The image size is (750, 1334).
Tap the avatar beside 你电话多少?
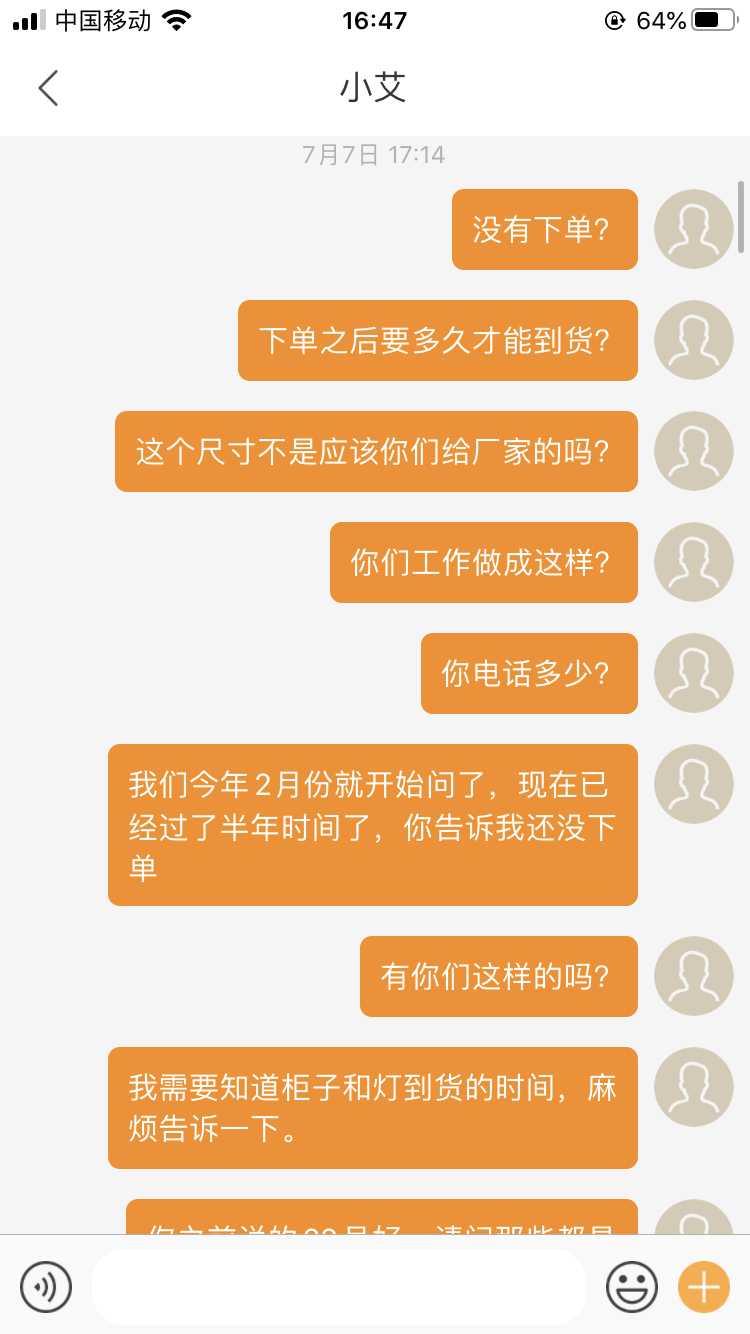[x=693, y=673]
